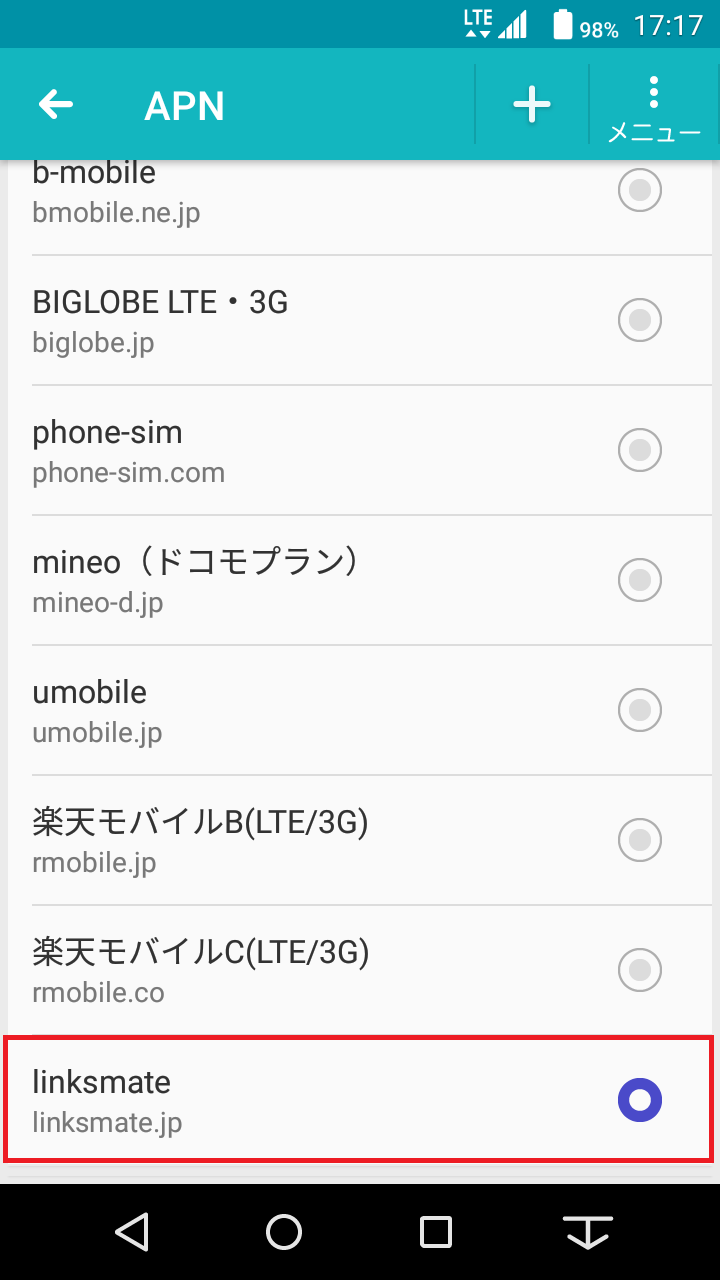Select the BIGLOBE LTE・3G radio button
720x1280 pixels.
pos(639,320)
